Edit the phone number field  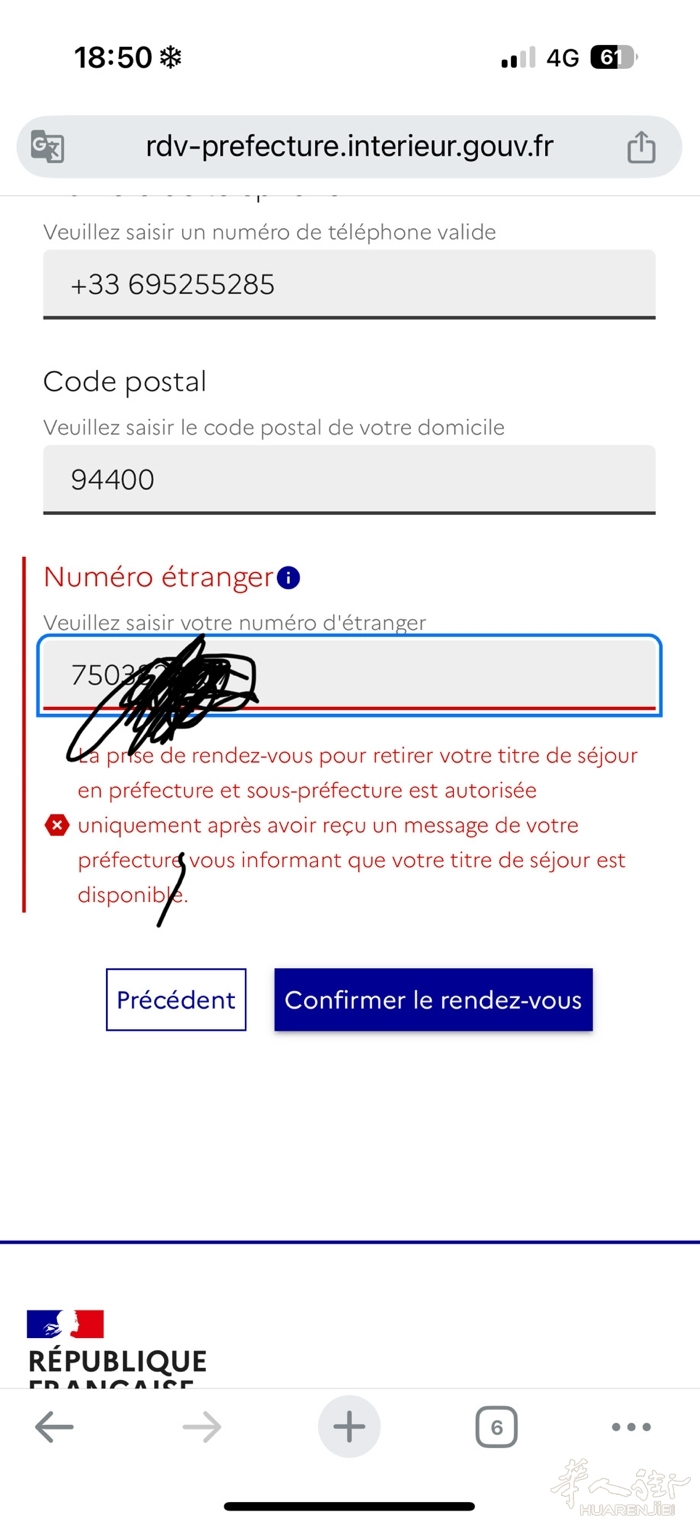click(349, 285)
